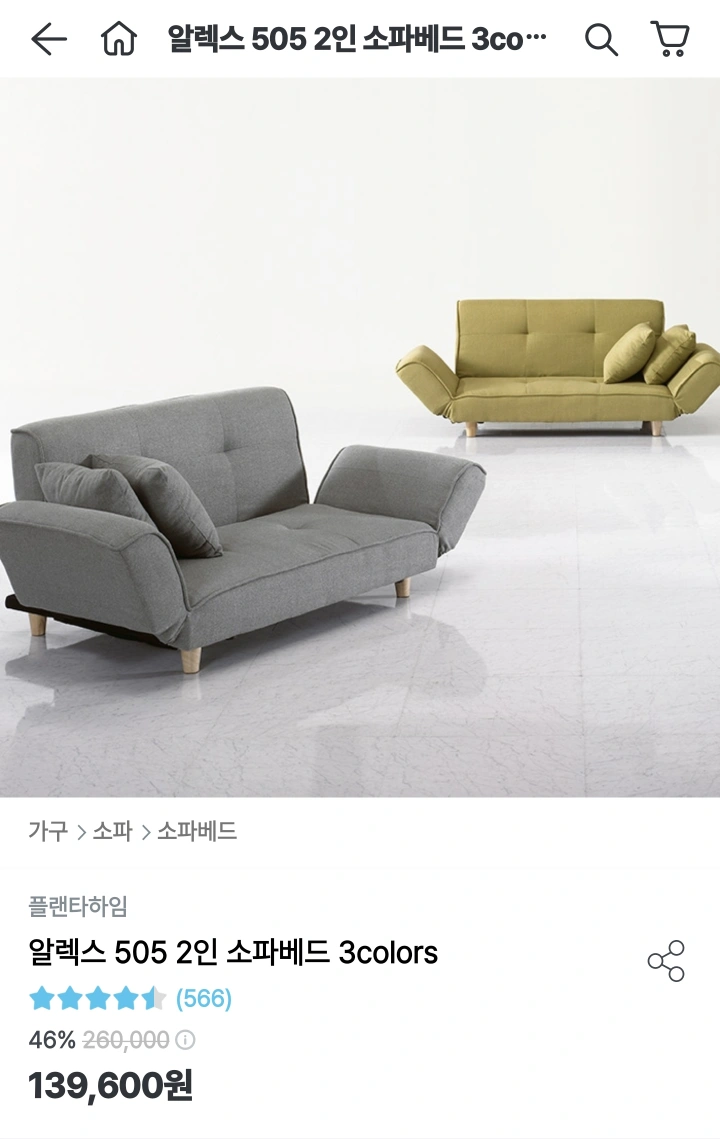
Task: Show info about the 260,000 original price
Action: [x=185, y=1040]
